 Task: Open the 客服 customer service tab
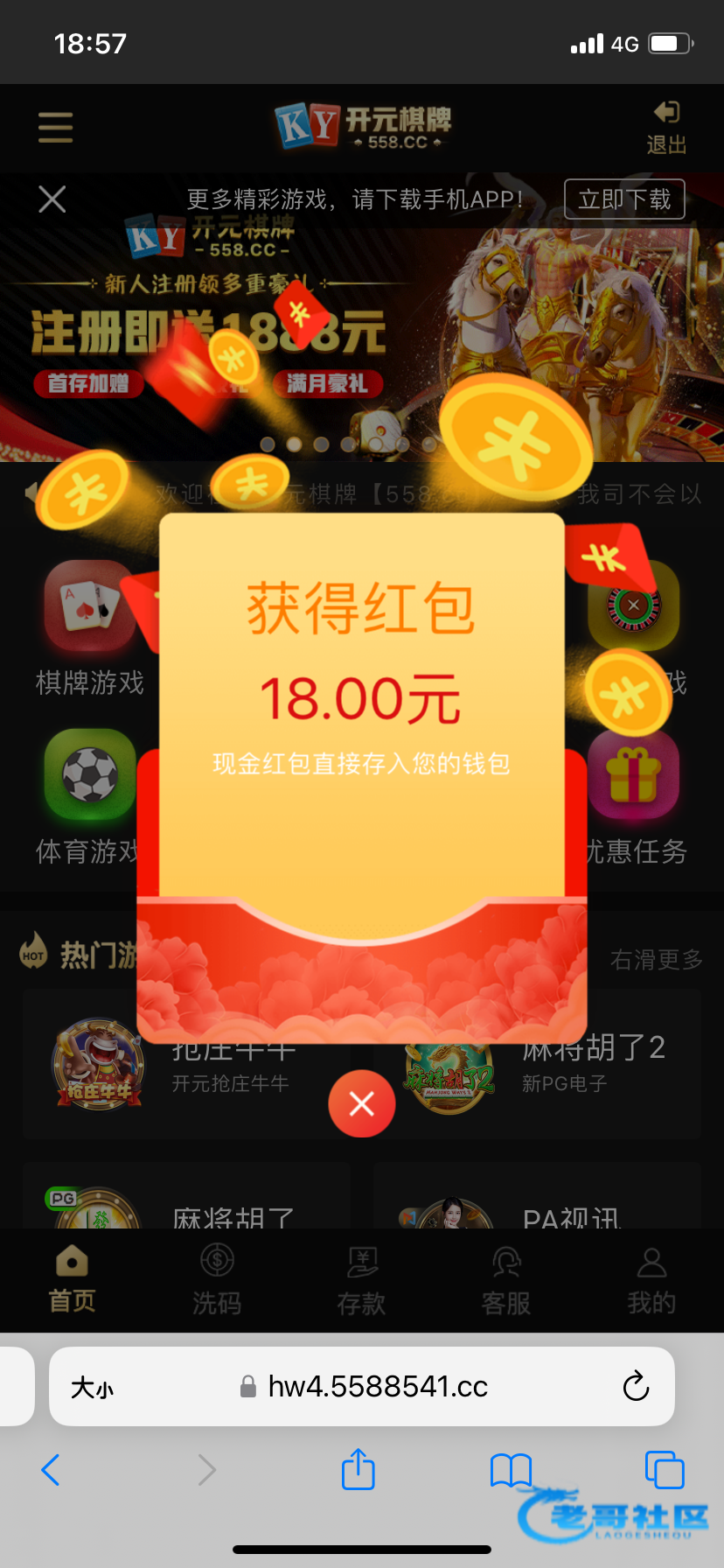[506, 1279]
